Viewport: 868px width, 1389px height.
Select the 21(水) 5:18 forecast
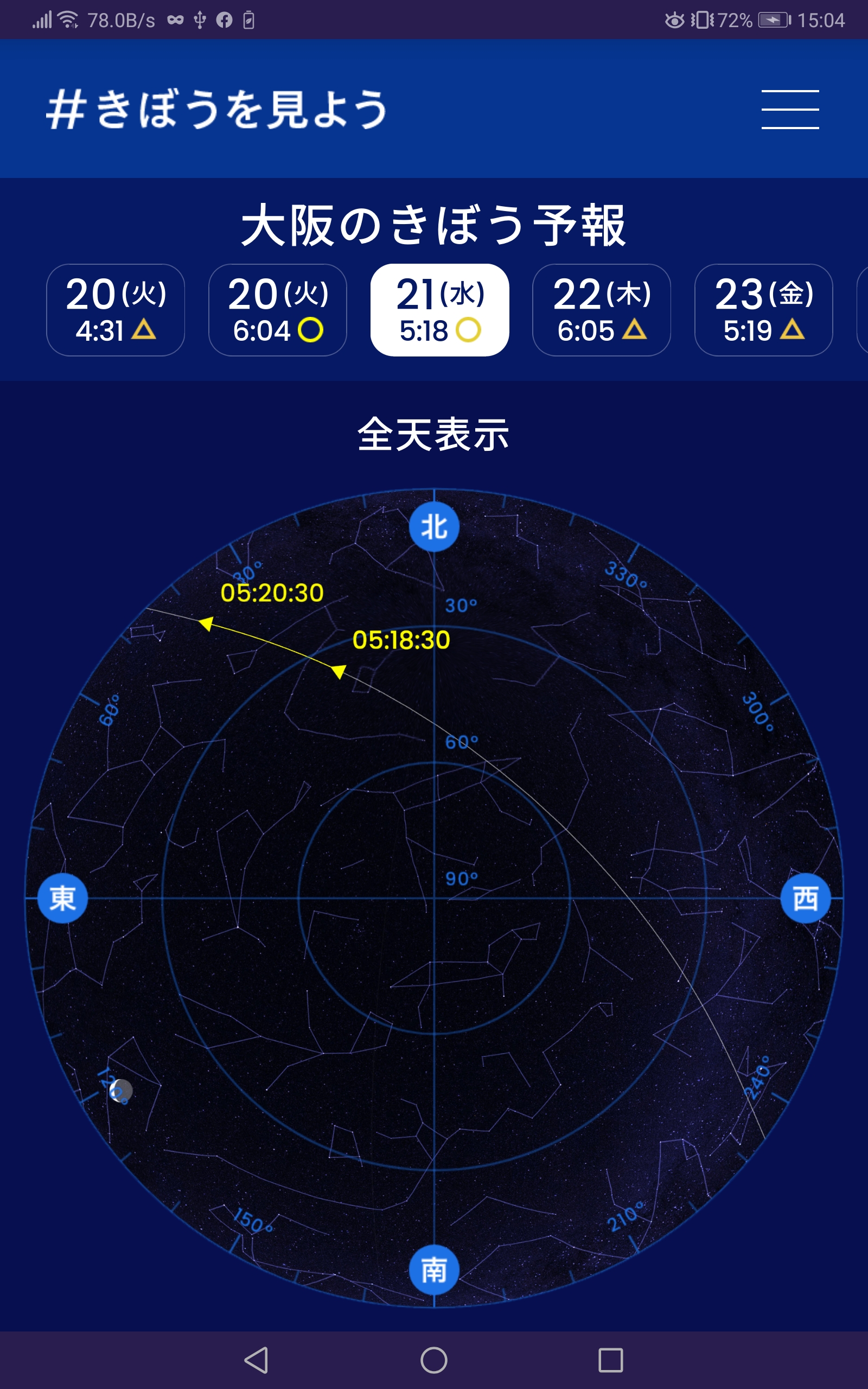440,310
